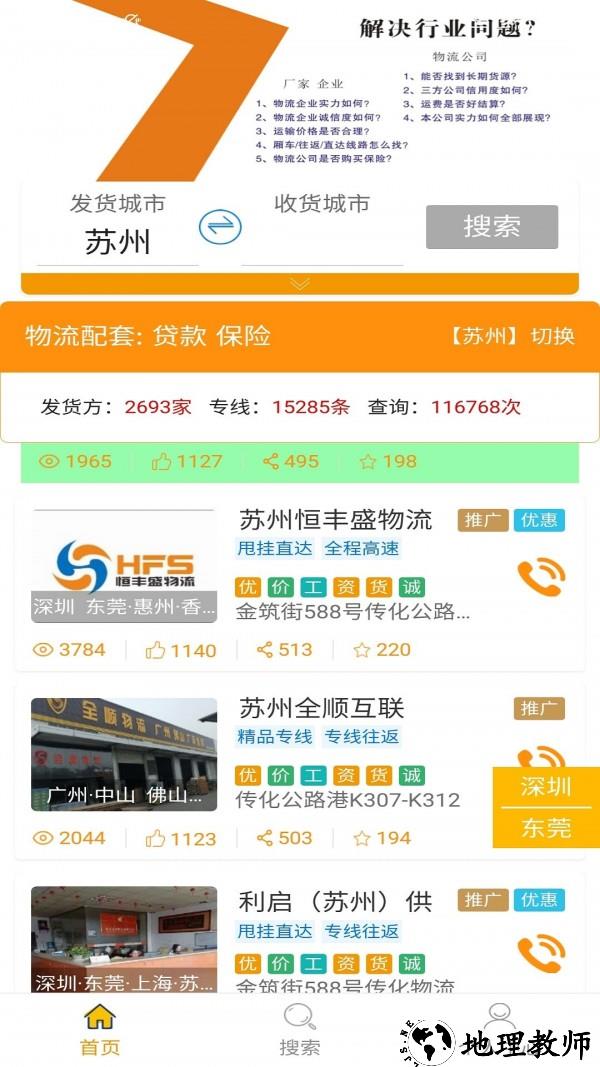Share the 苏州恒丰盛物流 listing
This screenshot has height=1067, width=600.
[285, 650]
